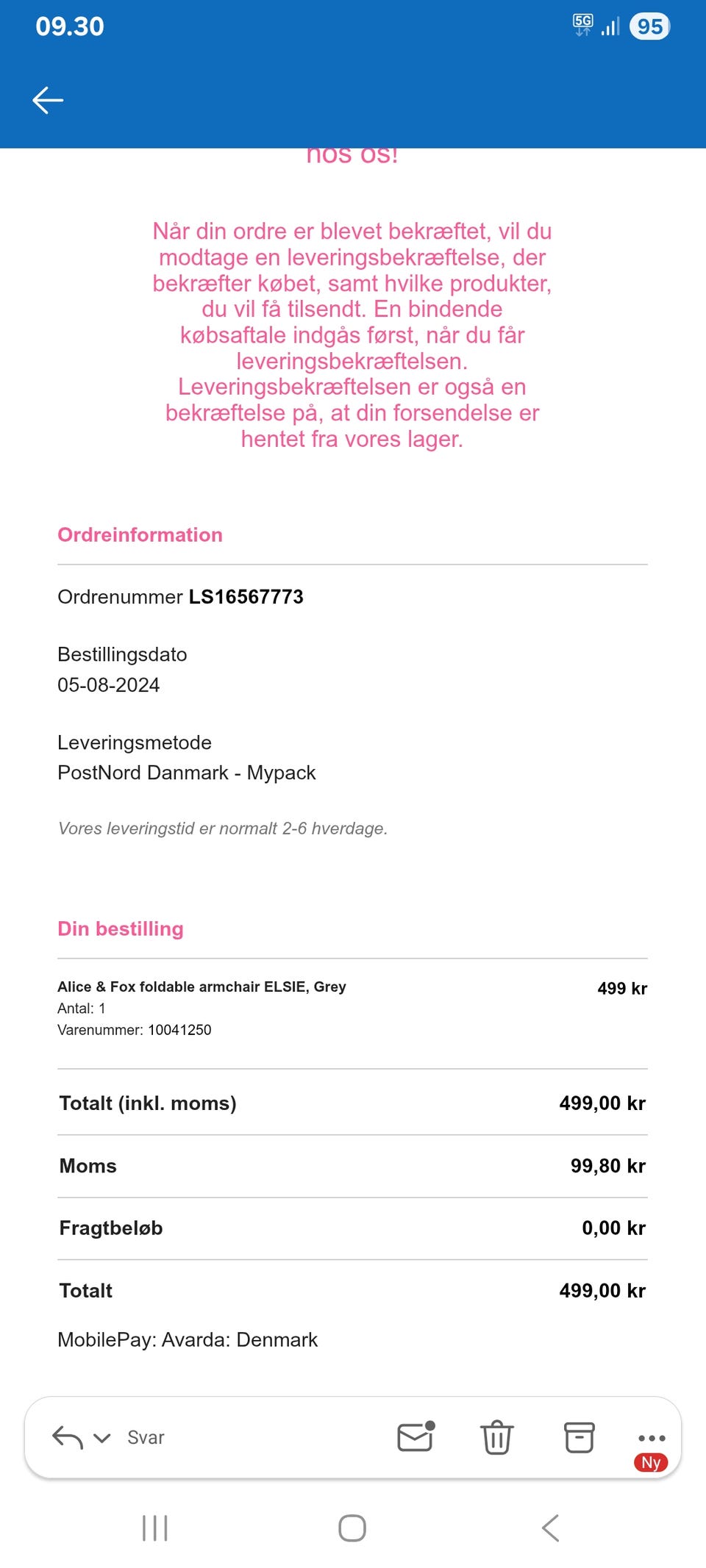Tap the Android home button
The width and height of the screenshot is (706, 1568).
pos(352,1526)
